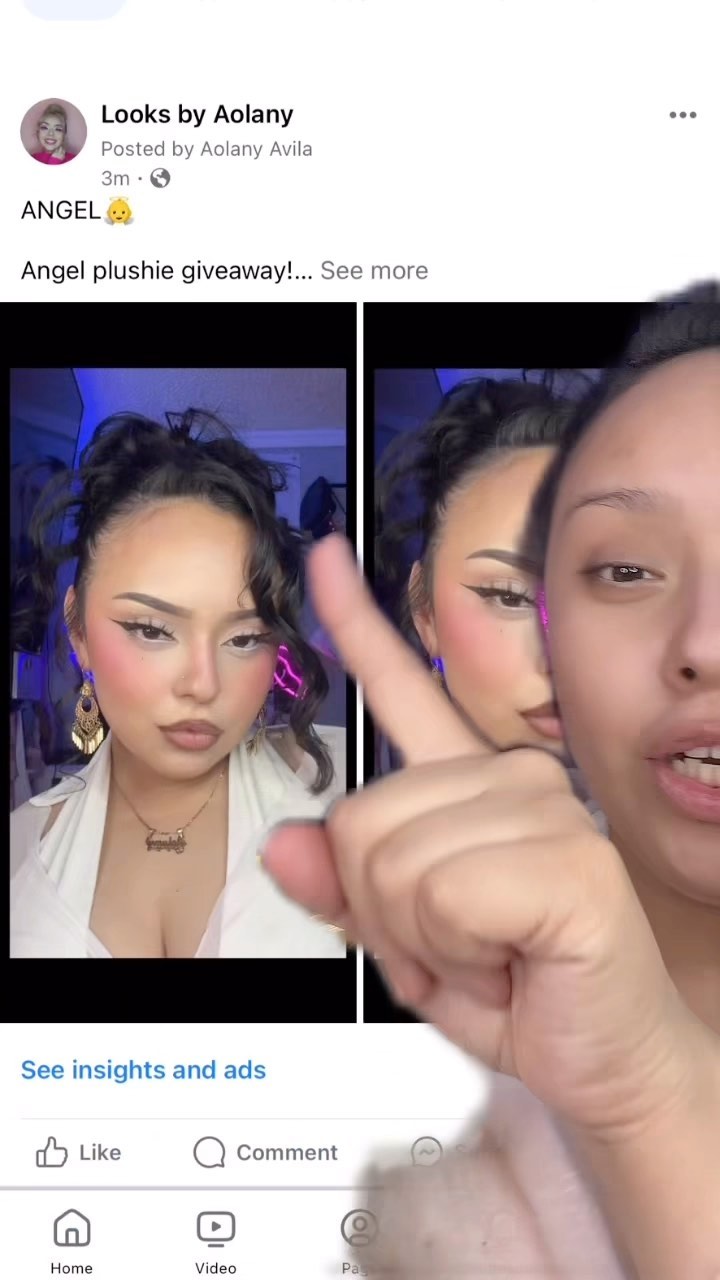Image resolution: width=720 pixels, height=1280 pixels.
Task: View the Looks by Aolany profile picture
Action: pyautogui.click(x=54, y=131)
